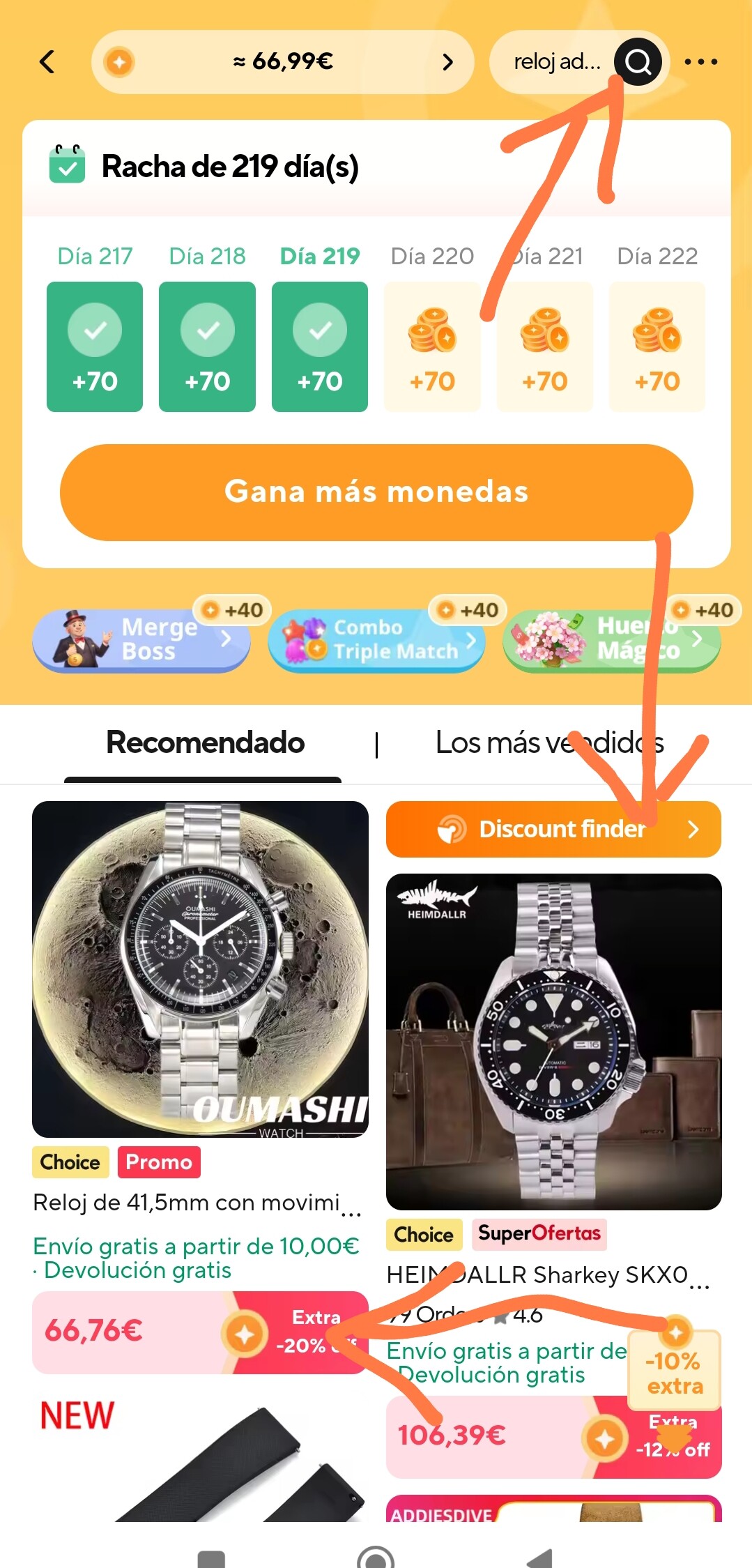Open the HEIMDALLR Sharkey watch listing
The width and height of the screenshot is (752, 1568).
(553, 1042)
